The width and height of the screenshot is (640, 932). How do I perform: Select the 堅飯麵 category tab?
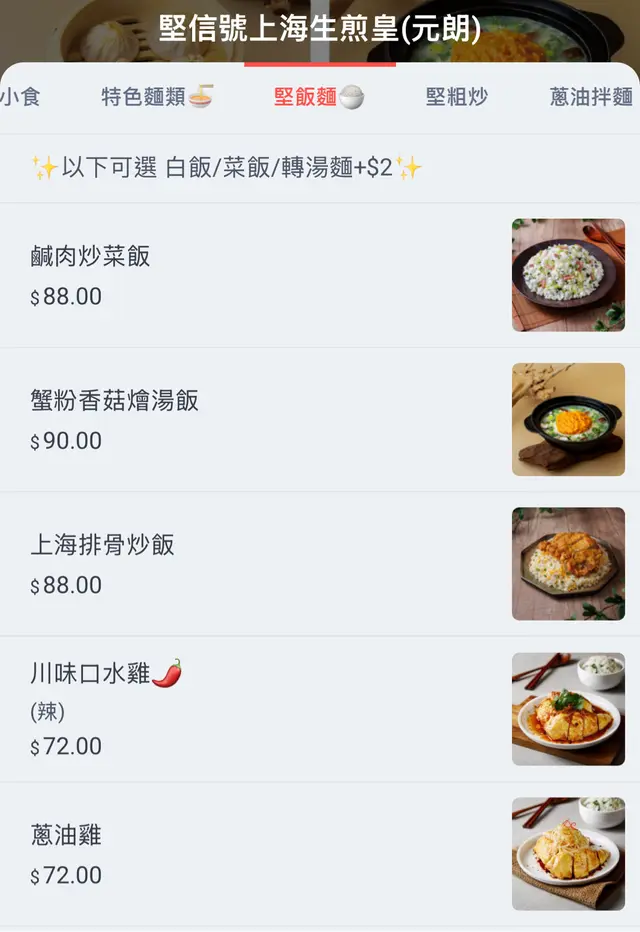318,97
